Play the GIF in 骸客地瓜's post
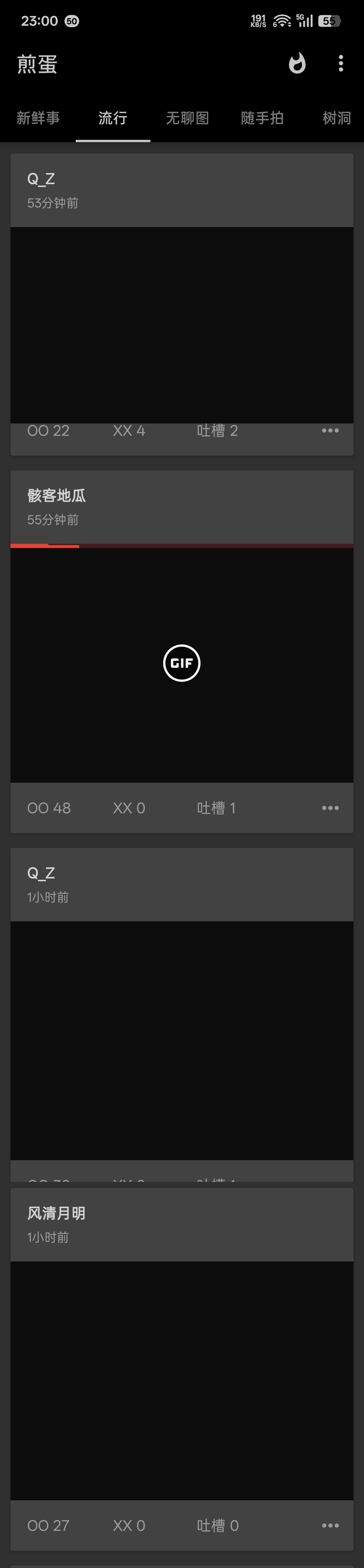This screenshot has height=1568, width=364. point(182,663)
